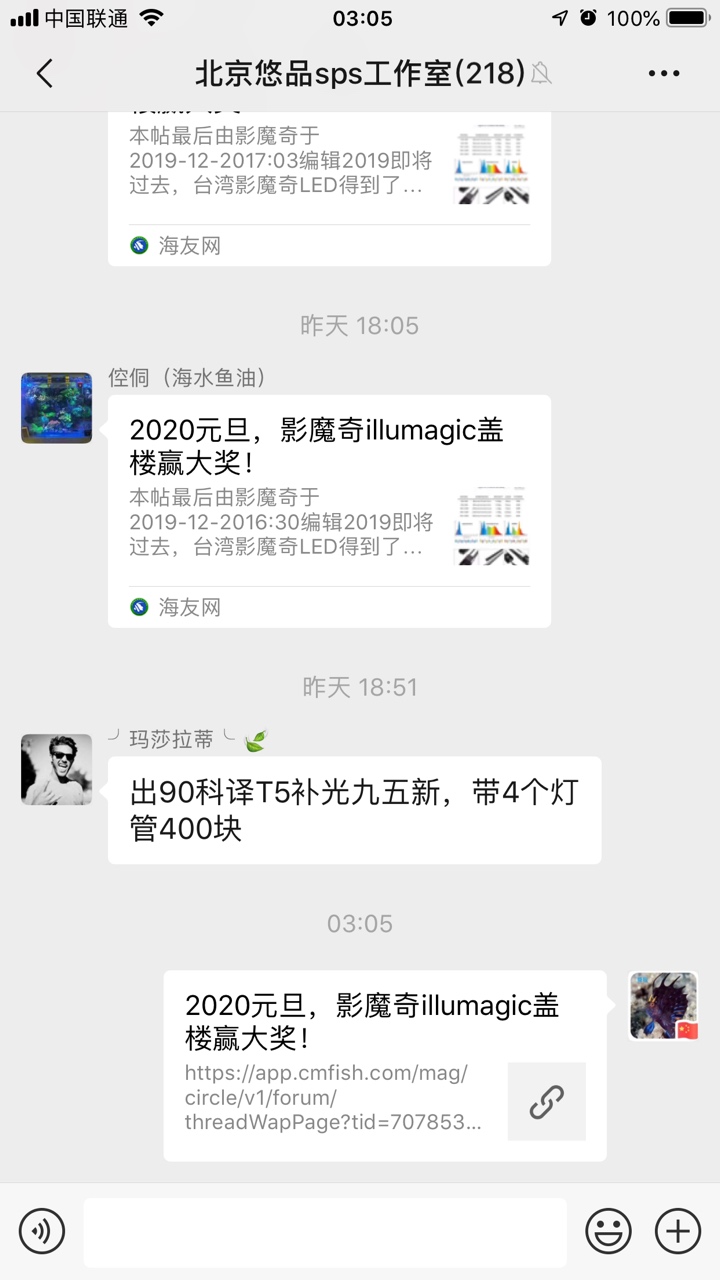720x1280 pixels.
Task: Open 倥侗（海水鱼油）'s profile avatar
Action: click(56, 408)
